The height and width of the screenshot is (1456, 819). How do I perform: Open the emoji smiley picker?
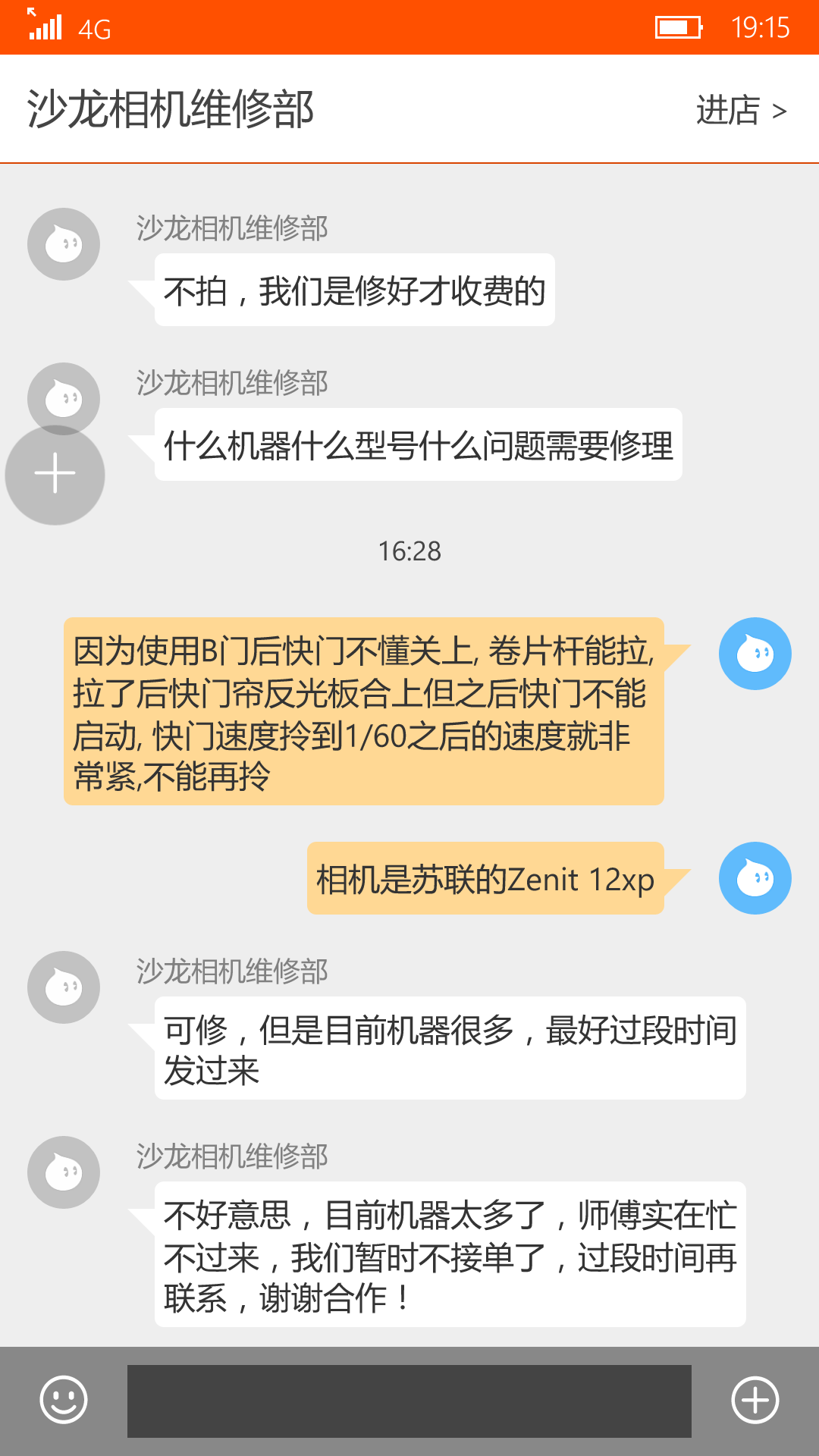coord(64,1400)
